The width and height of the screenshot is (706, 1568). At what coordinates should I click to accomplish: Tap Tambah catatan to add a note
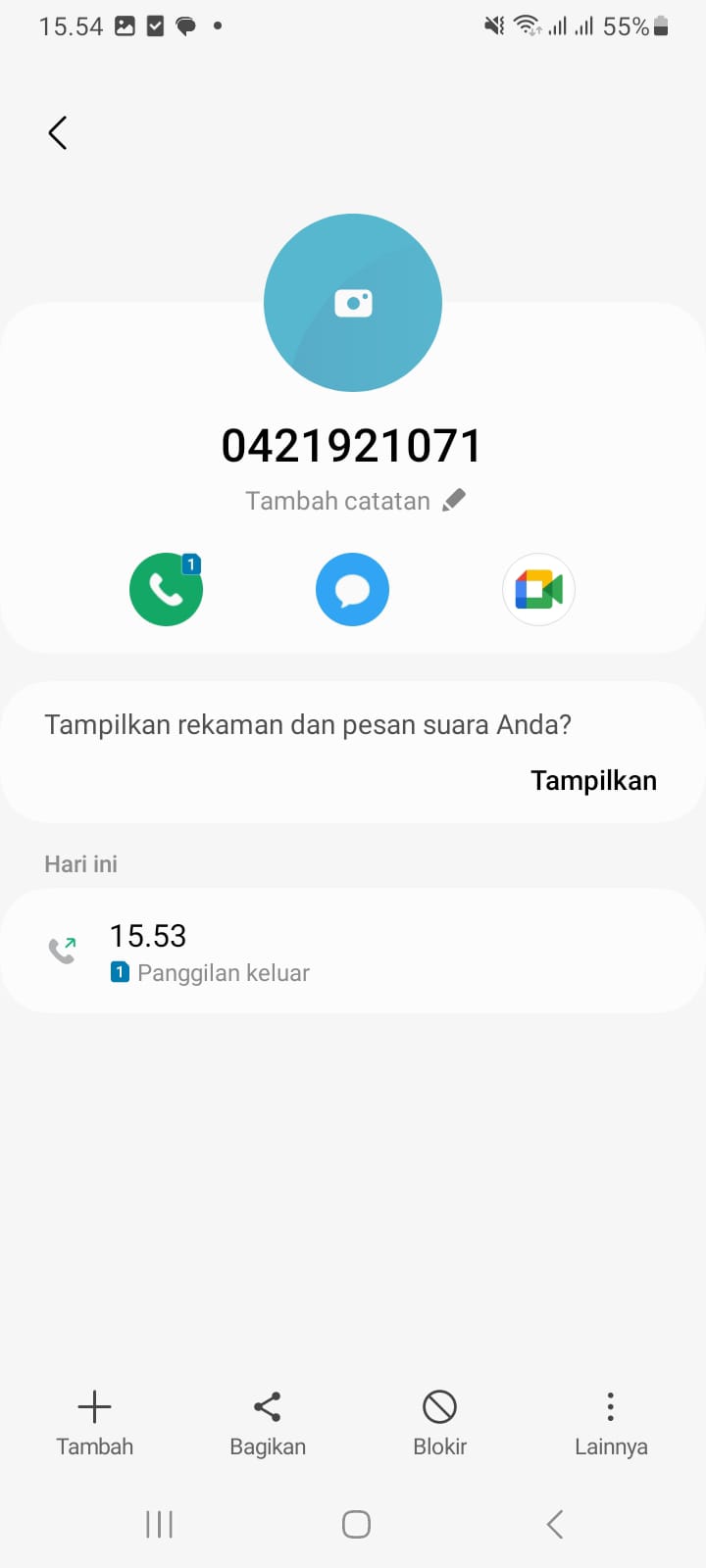click(354, 501)
